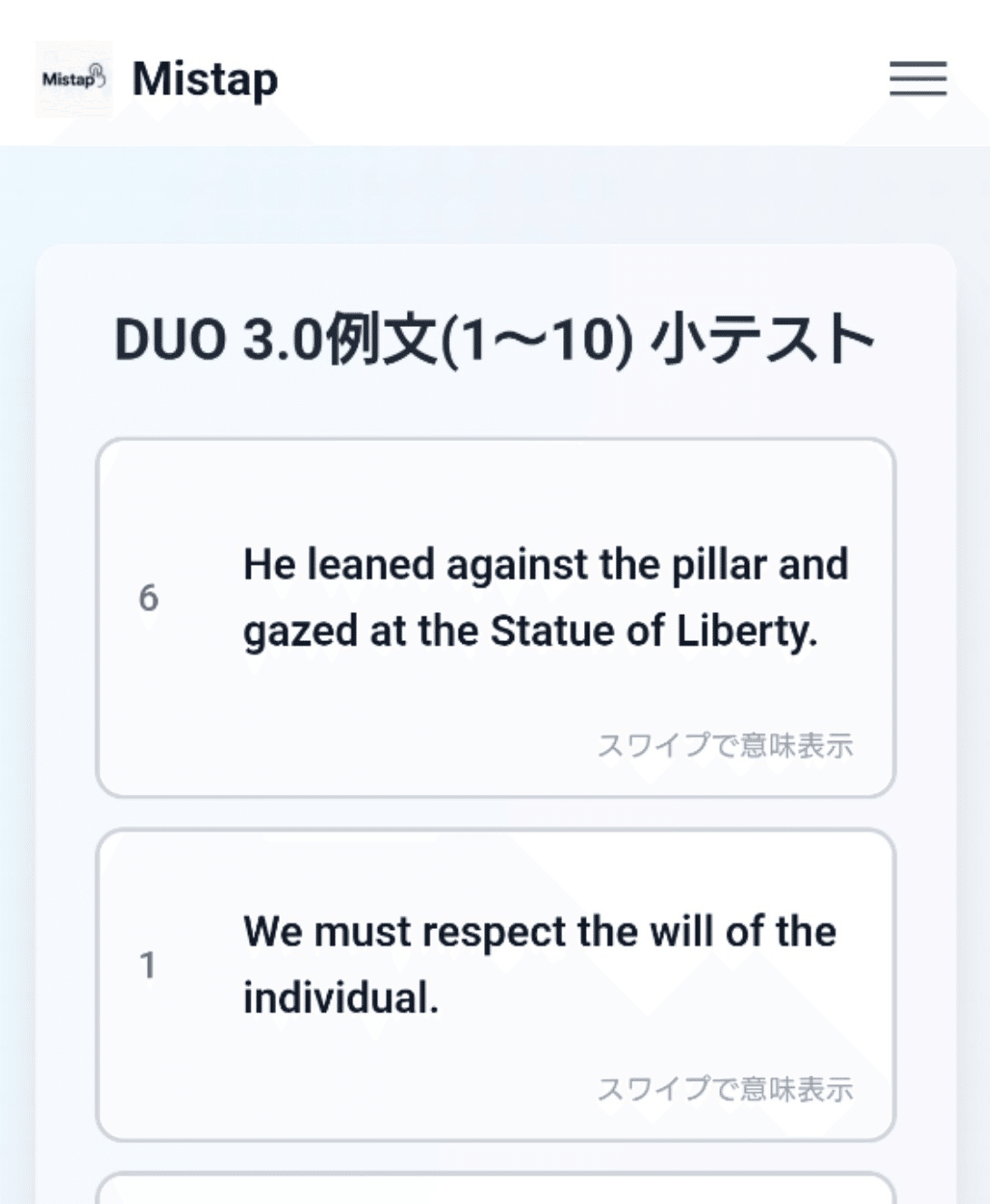The width and height of the screenshot is (990, 1204).
Task: Open card 6 to show its translation
Action: coord(496,617)
